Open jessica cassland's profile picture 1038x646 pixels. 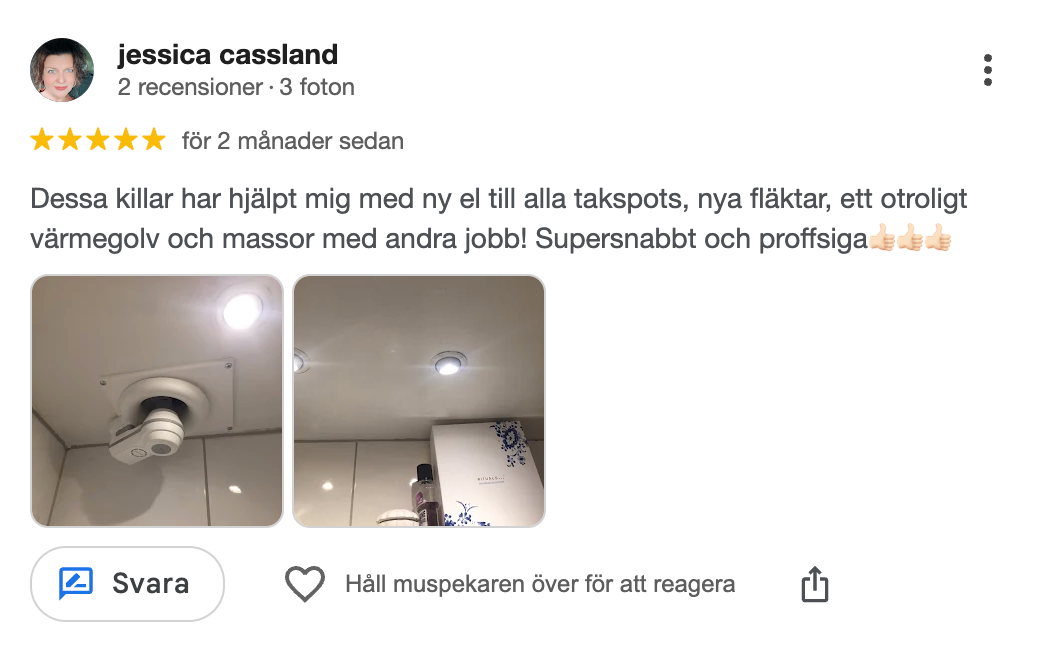62,70
